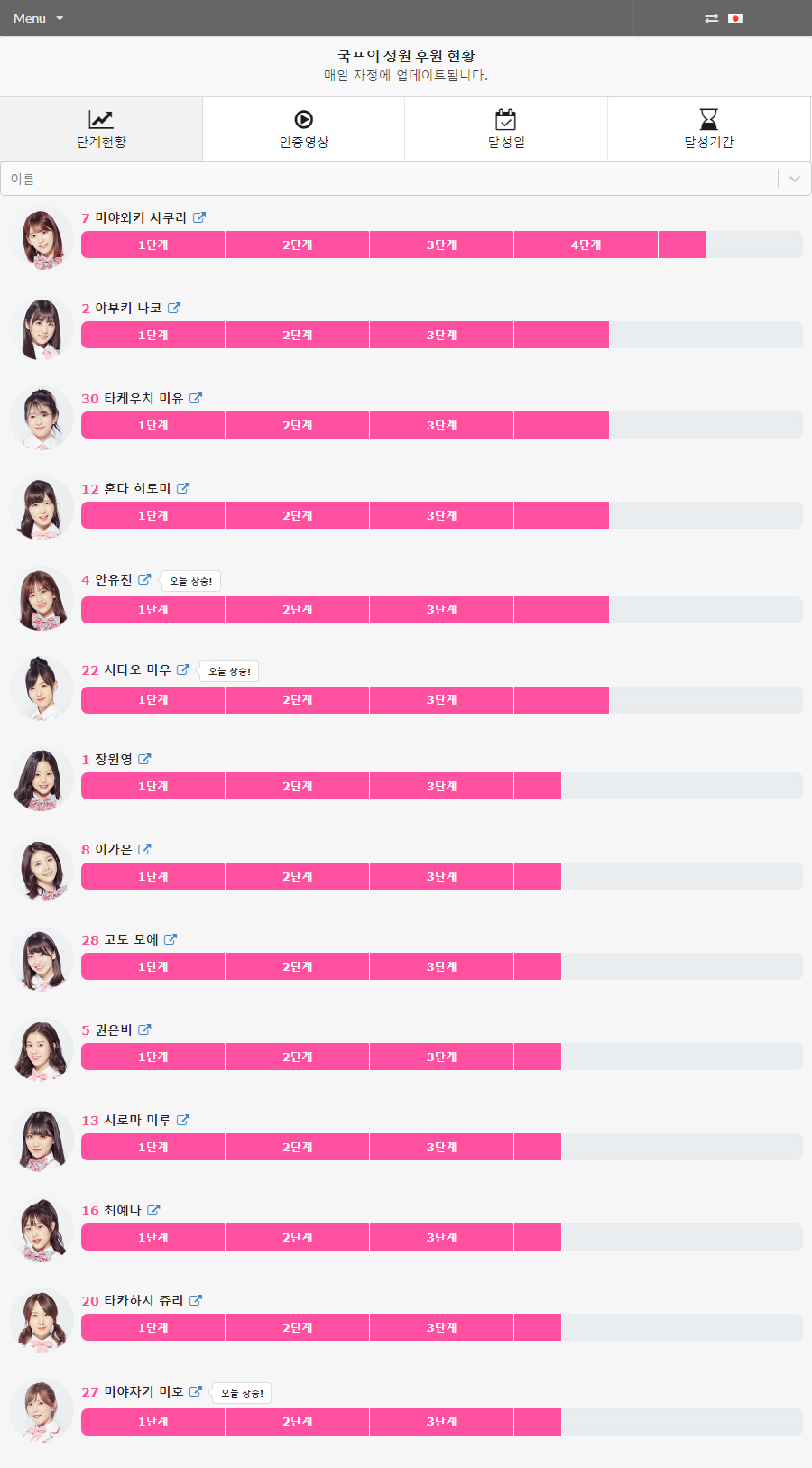This screenshot has width=812, height=1468.
Task: Open external link for 장원영
Action: (145, 759)
